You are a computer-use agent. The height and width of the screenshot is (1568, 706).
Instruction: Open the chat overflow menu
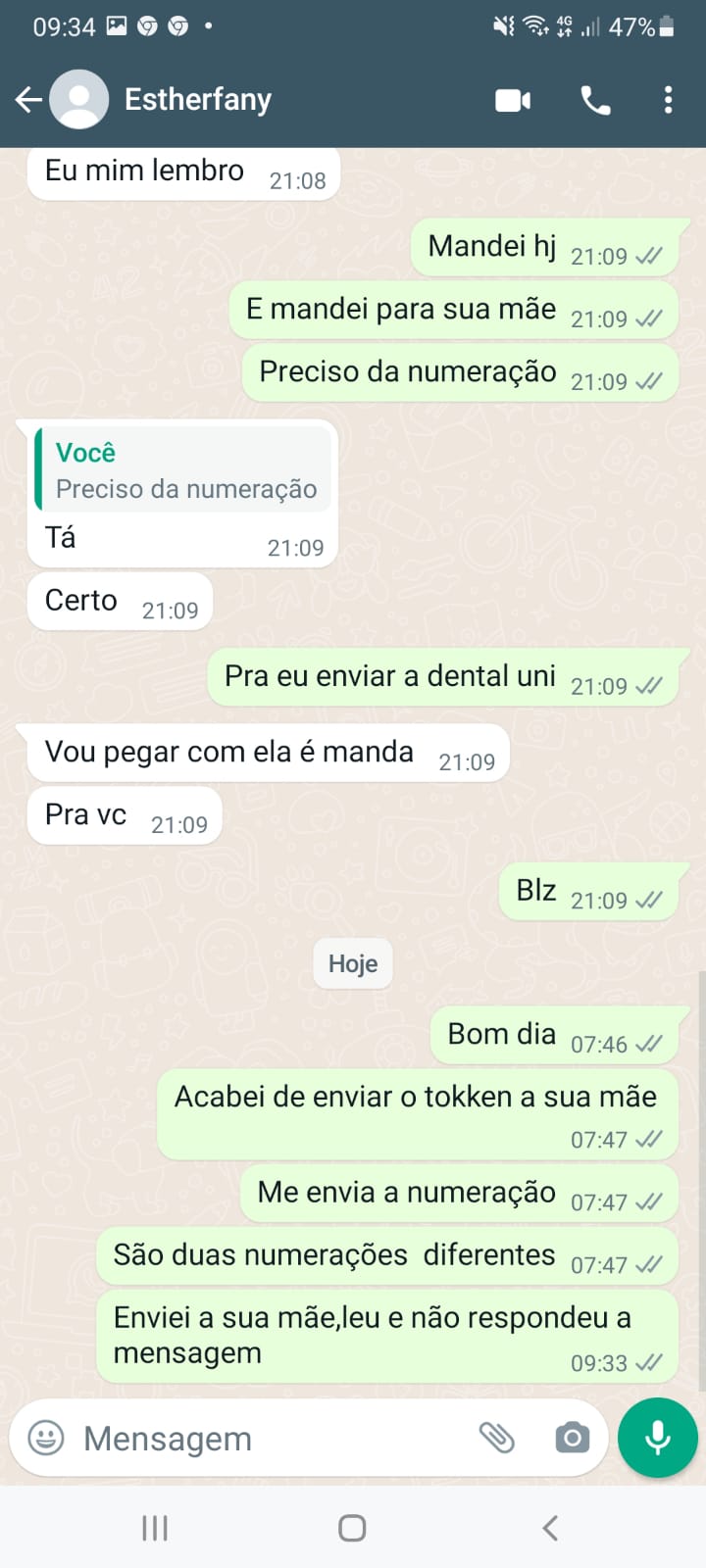coord(668,100)
